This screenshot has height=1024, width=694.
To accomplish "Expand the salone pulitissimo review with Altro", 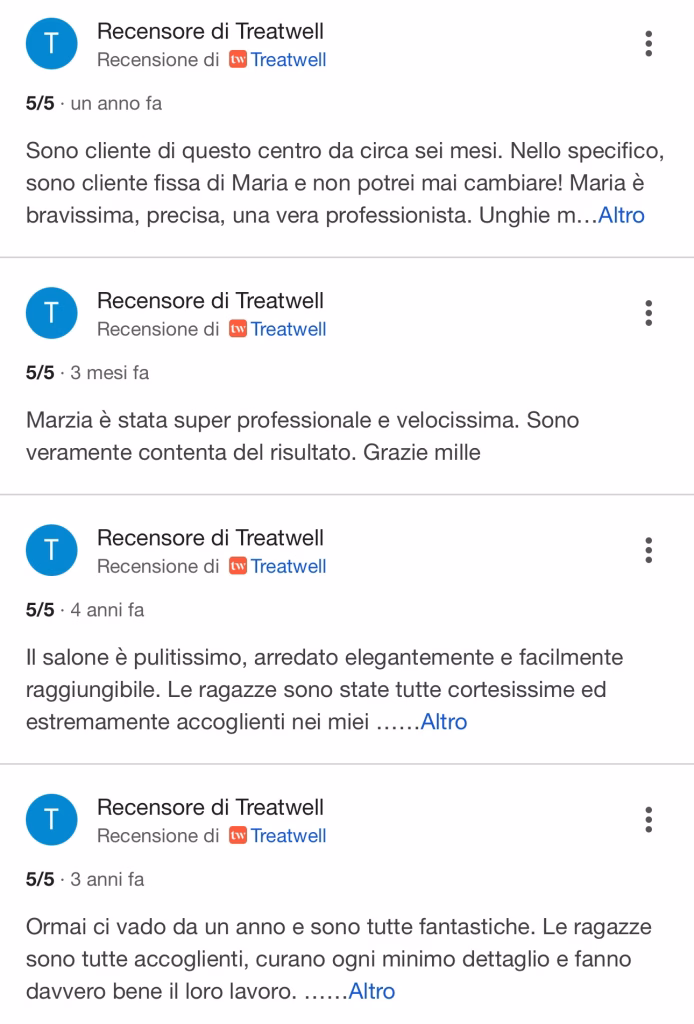I will [x=444, y=722].
